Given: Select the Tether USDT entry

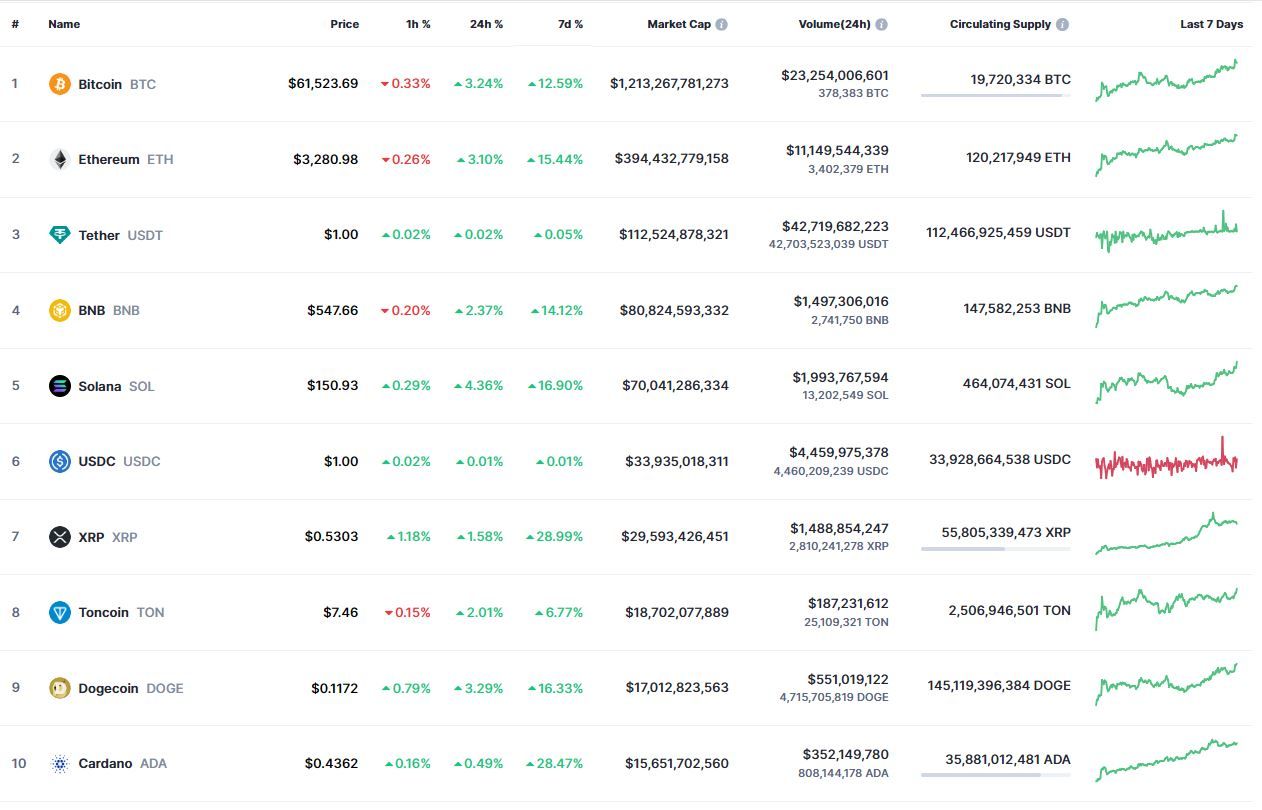Looking at the screenshot, I should point(99,235).
